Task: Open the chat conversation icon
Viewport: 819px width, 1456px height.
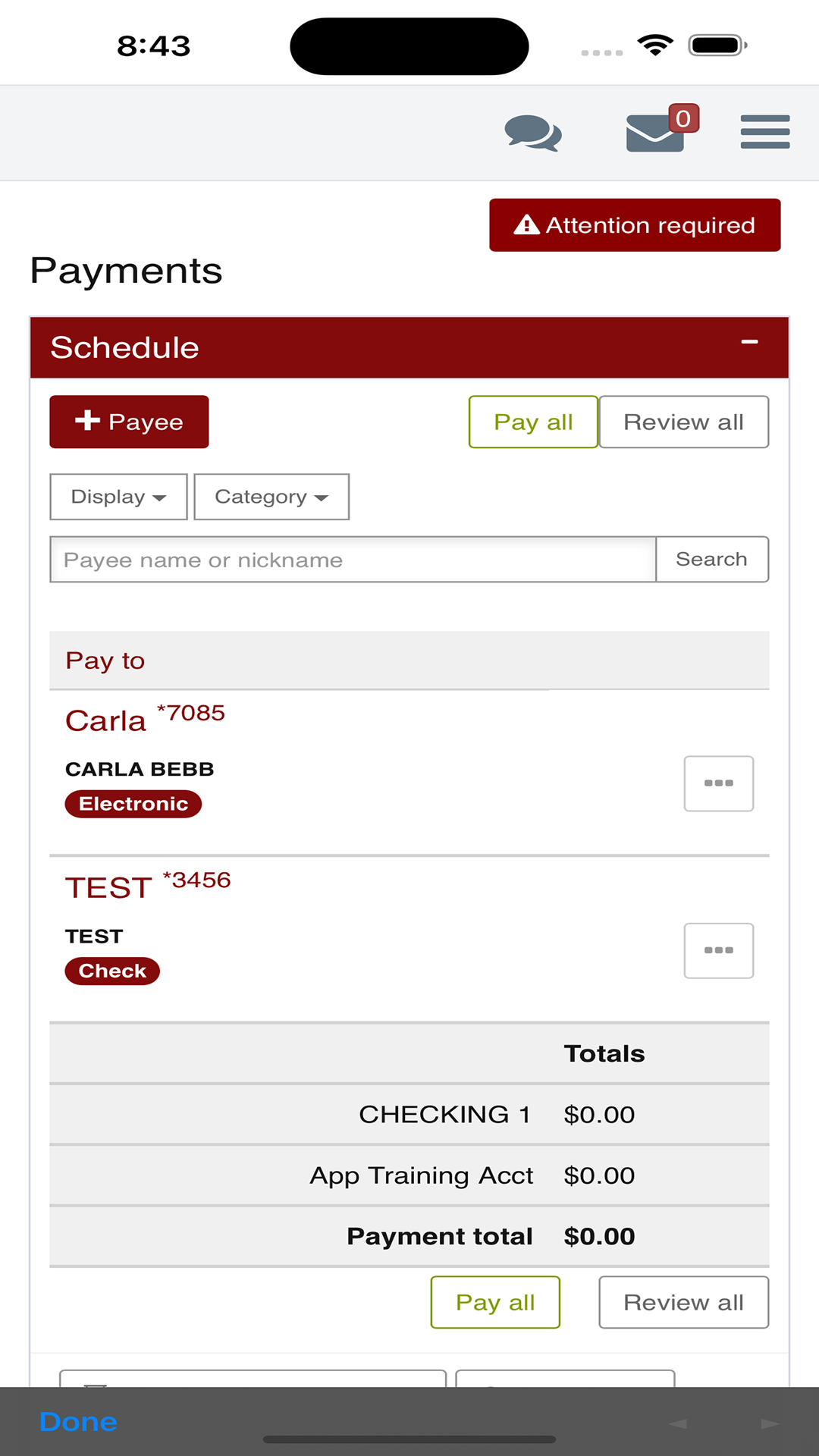Action: click(532, 133)
